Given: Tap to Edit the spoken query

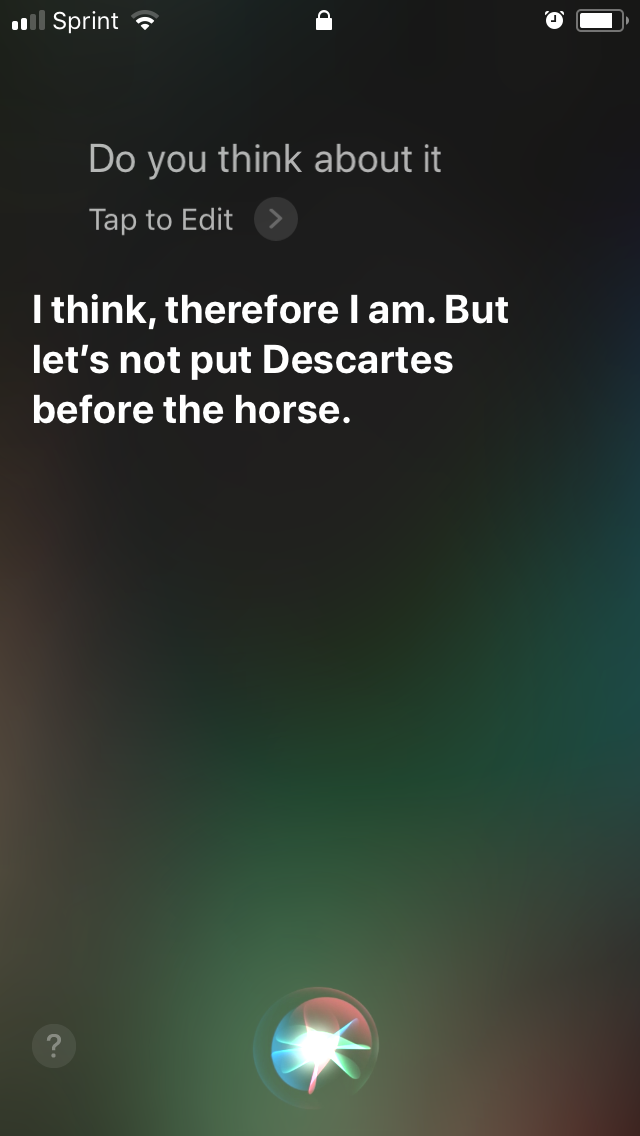Looking at the screenshot, I should [x=193, y=219].
